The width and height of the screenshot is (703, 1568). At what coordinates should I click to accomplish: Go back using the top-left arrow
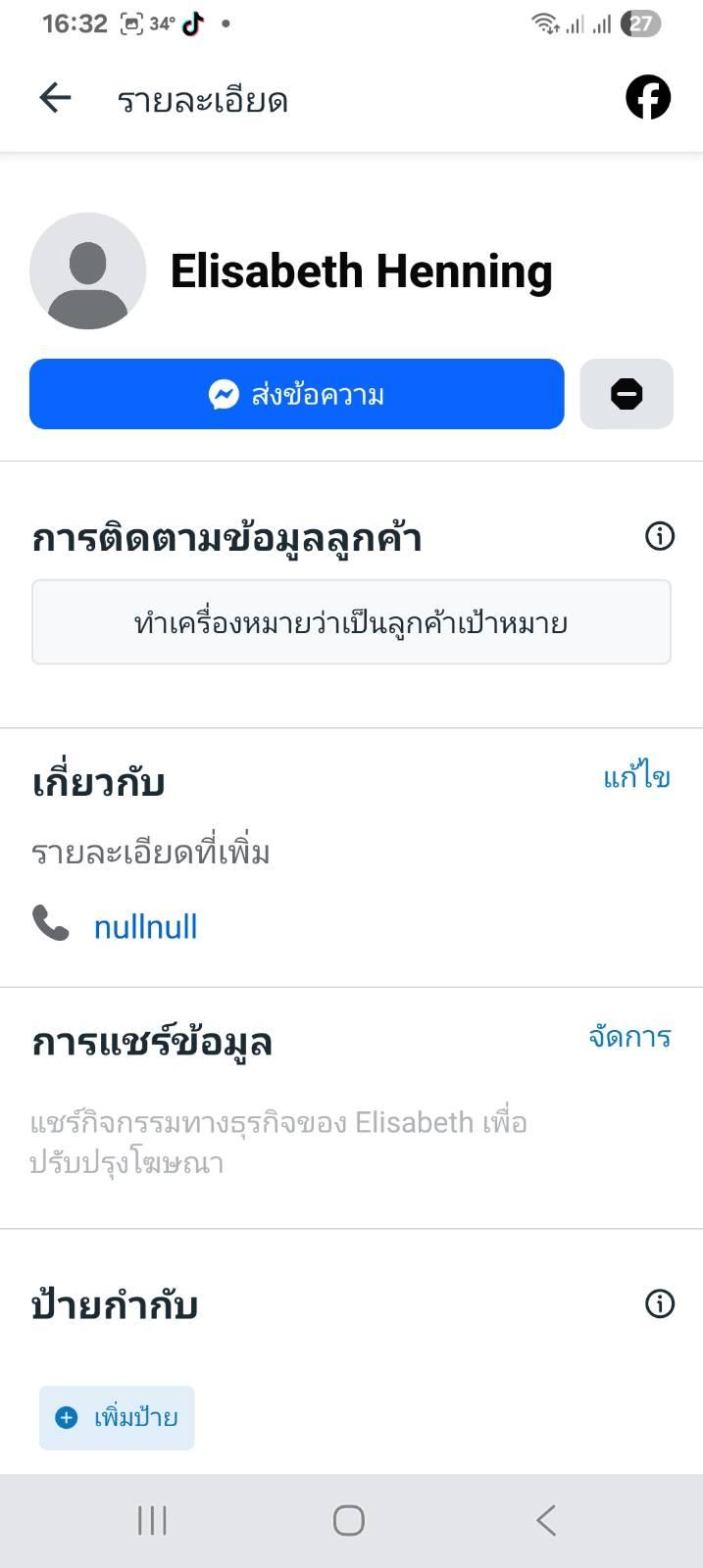55,97
